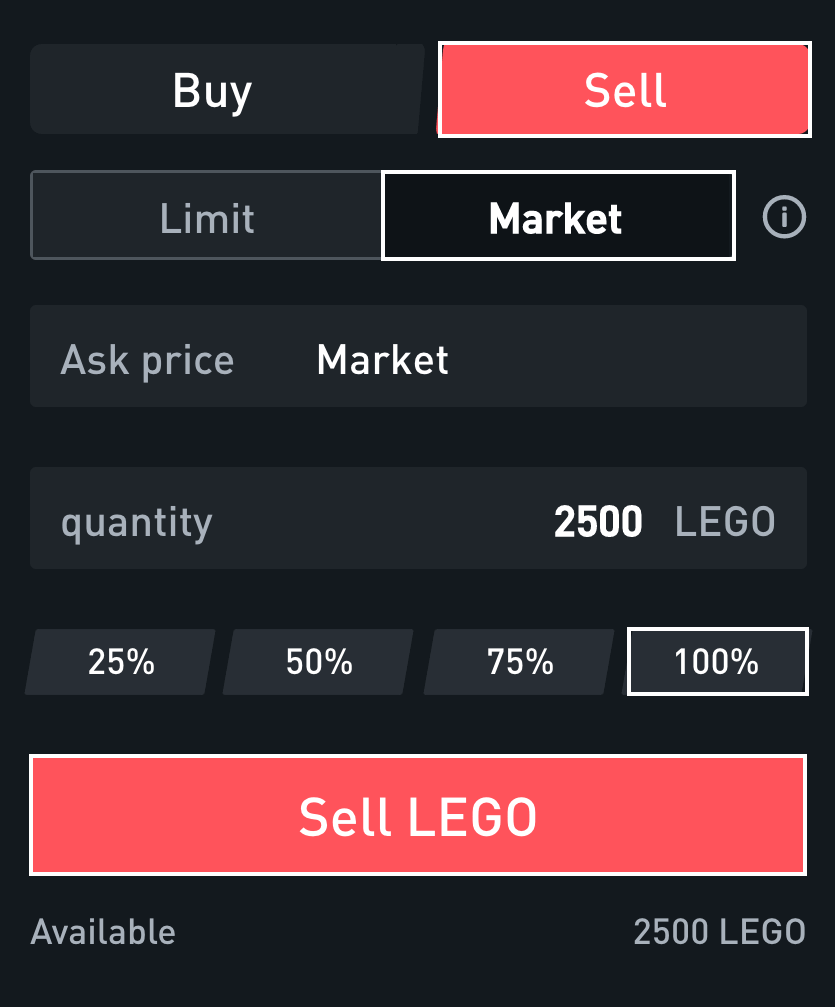This screenshot has height=1007, width=835.
Task: Set quantity to 75% of available
Action: (x=518, y=661)
